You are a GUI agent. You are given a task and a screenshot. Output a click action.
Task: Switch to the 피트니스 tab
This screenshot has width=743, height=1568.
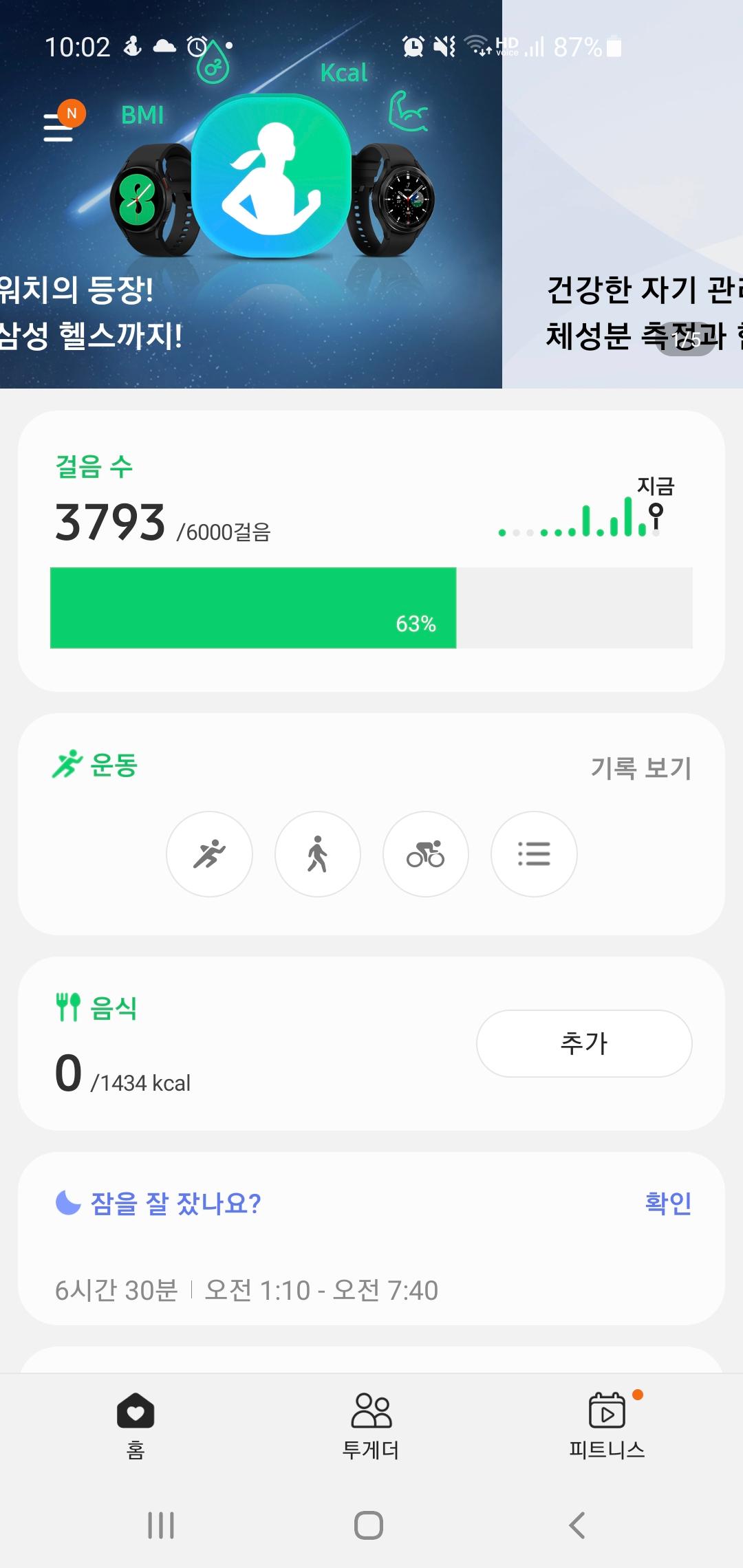[607, 1425]
